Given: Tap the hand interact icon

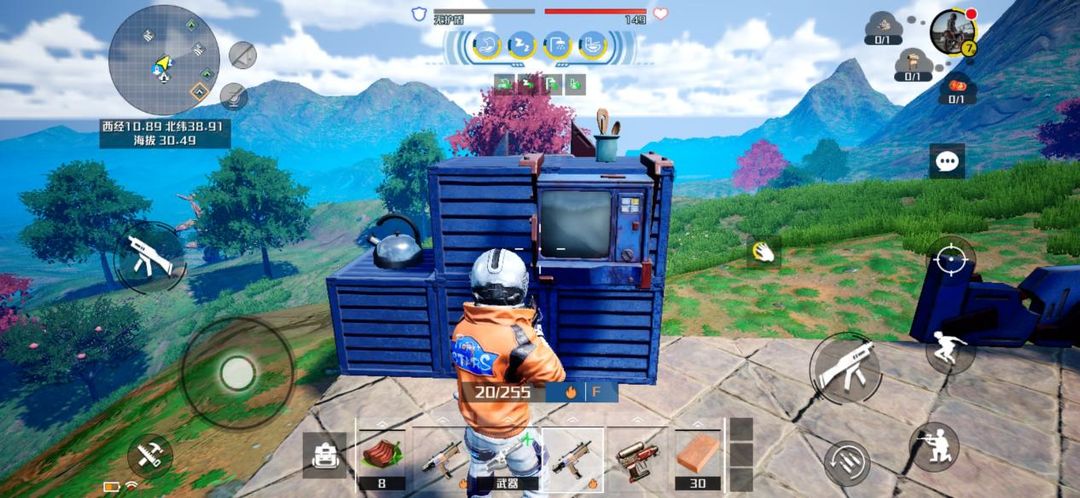Looking at the screenshot, I should coord(764,251).
